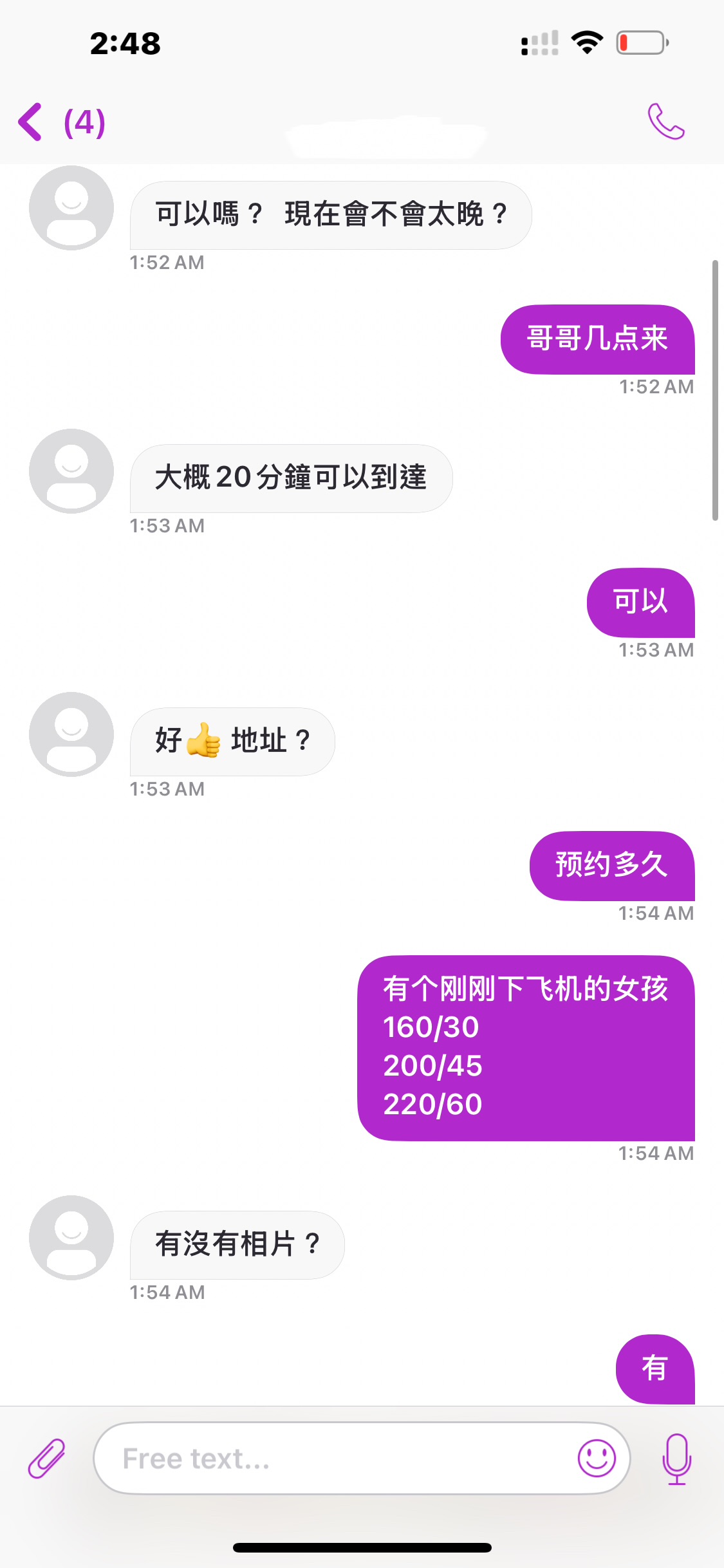Open the emoji picker
This screenshot has height=1568, width=724.
tap(597, 1459)
